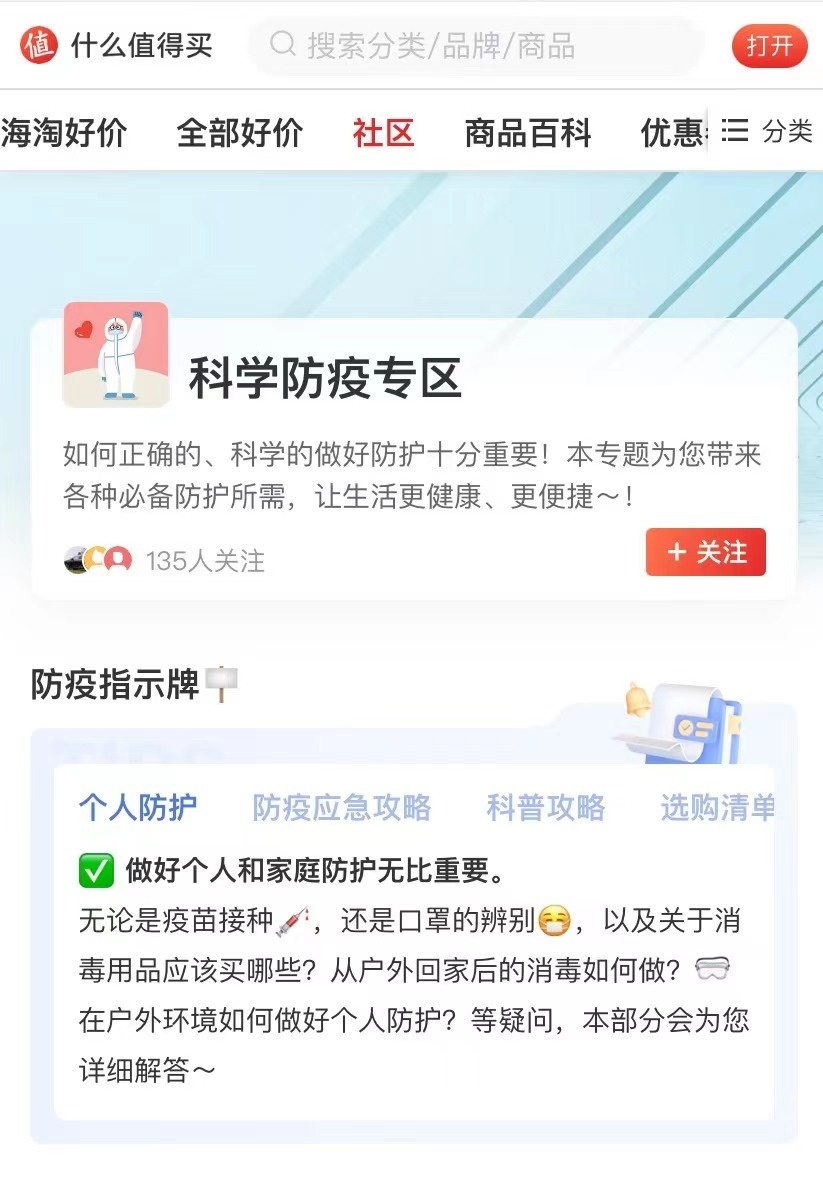The image size is (823, 1181).
Task: Tap the 什么值得买 logo
Action: click(x=116, y=46)
